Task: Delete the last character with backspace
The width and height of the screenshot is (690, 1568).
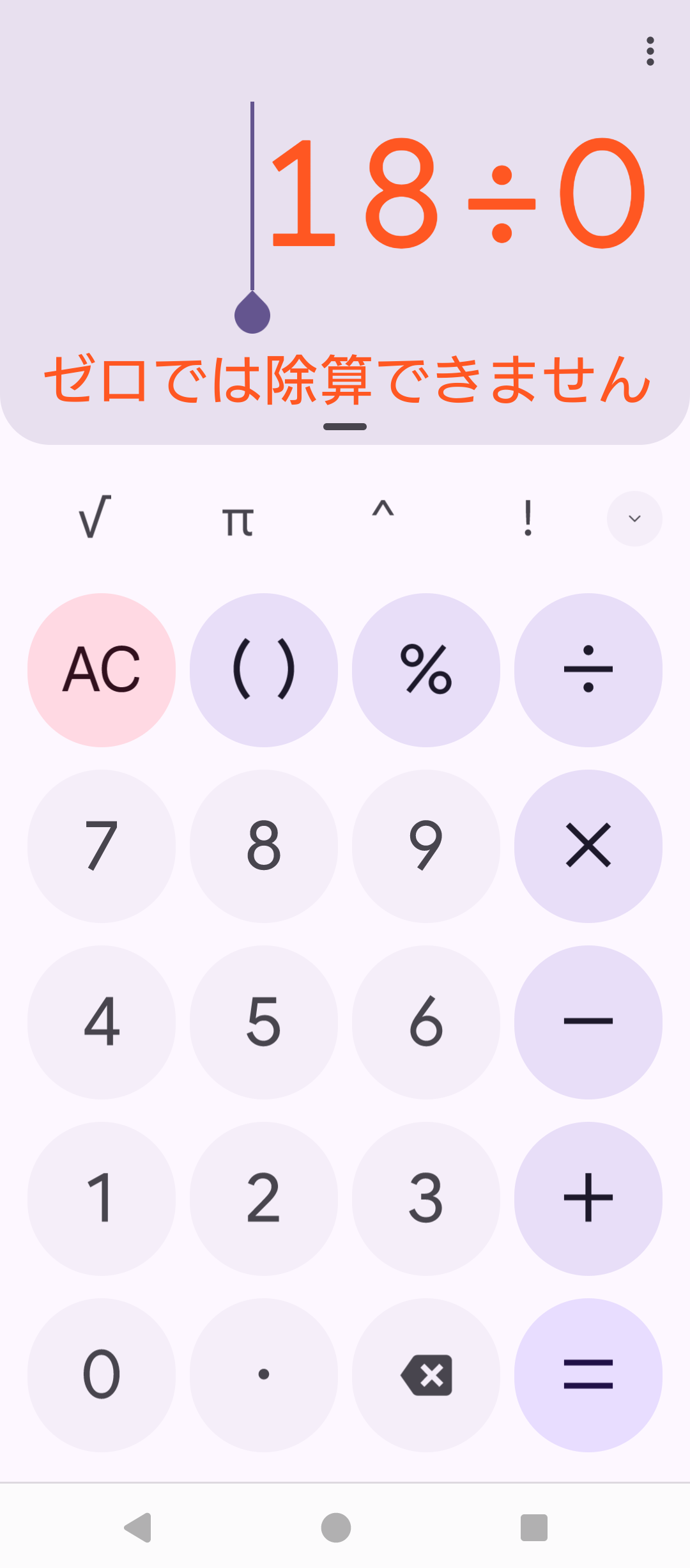Action: pyautogui.click(x=426, y=1374)
